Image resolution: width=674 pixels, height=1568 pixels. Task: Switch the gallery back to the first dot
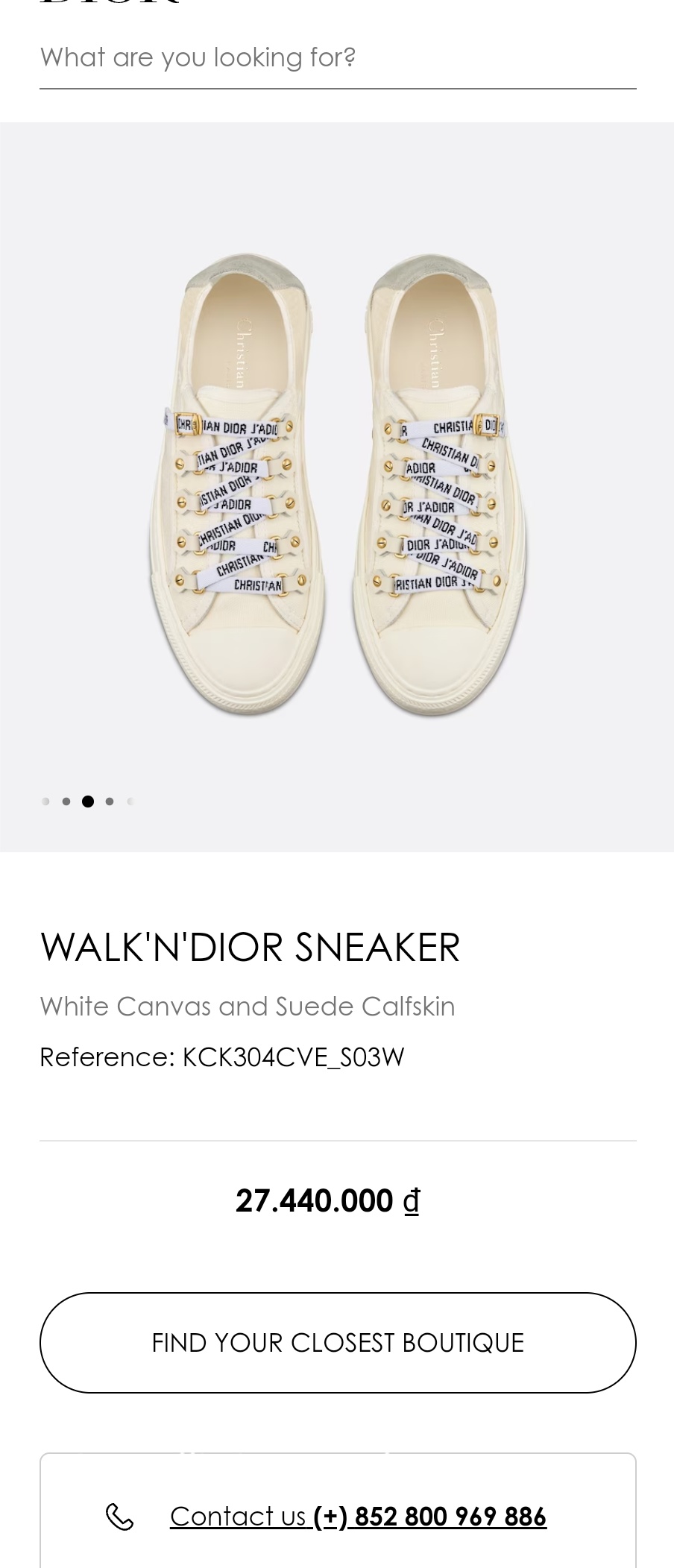[x=45, y=801]
